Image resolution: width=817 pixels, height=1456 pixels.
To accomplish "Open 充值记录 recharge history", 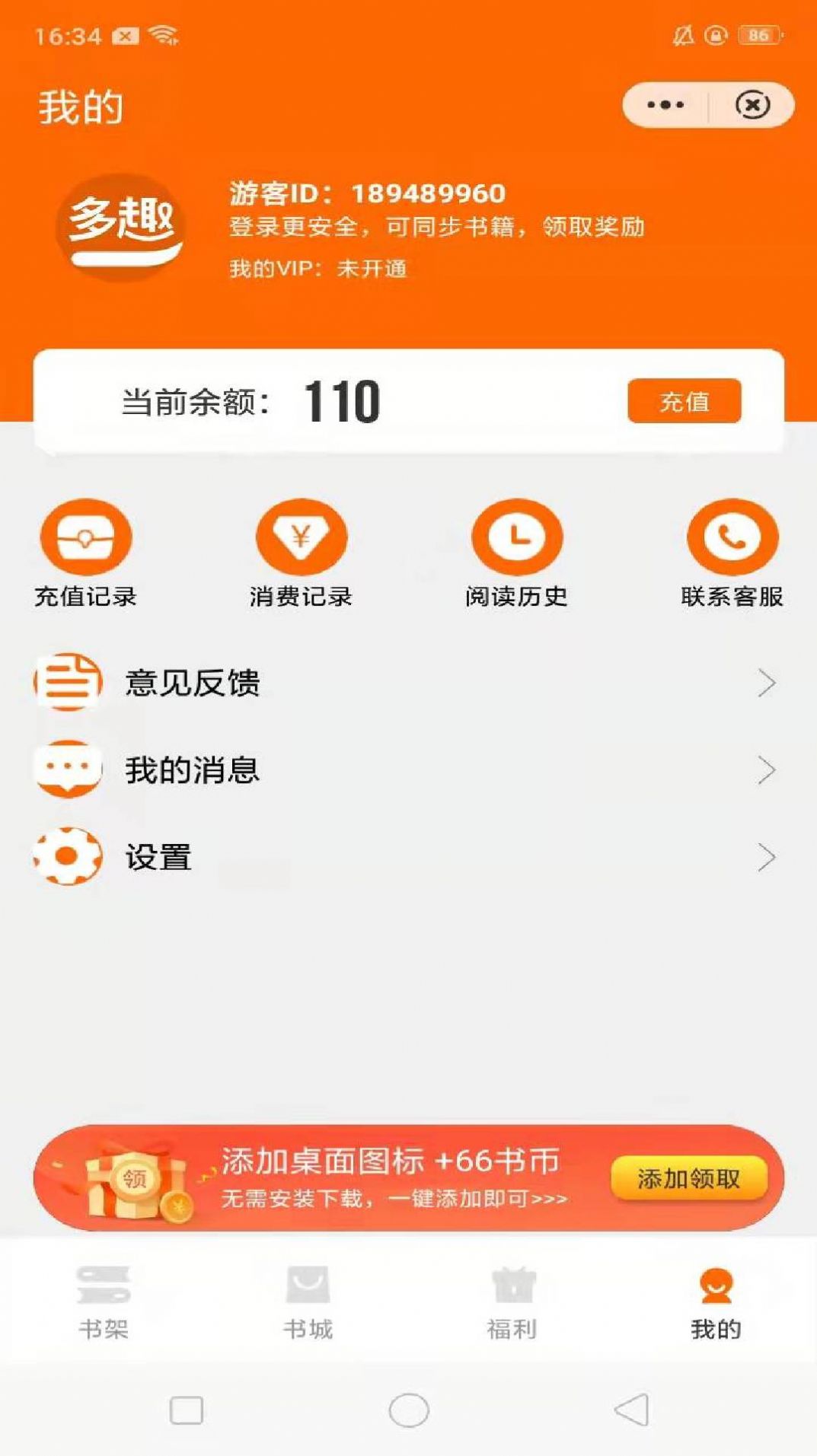I will [x=86, y=553].
